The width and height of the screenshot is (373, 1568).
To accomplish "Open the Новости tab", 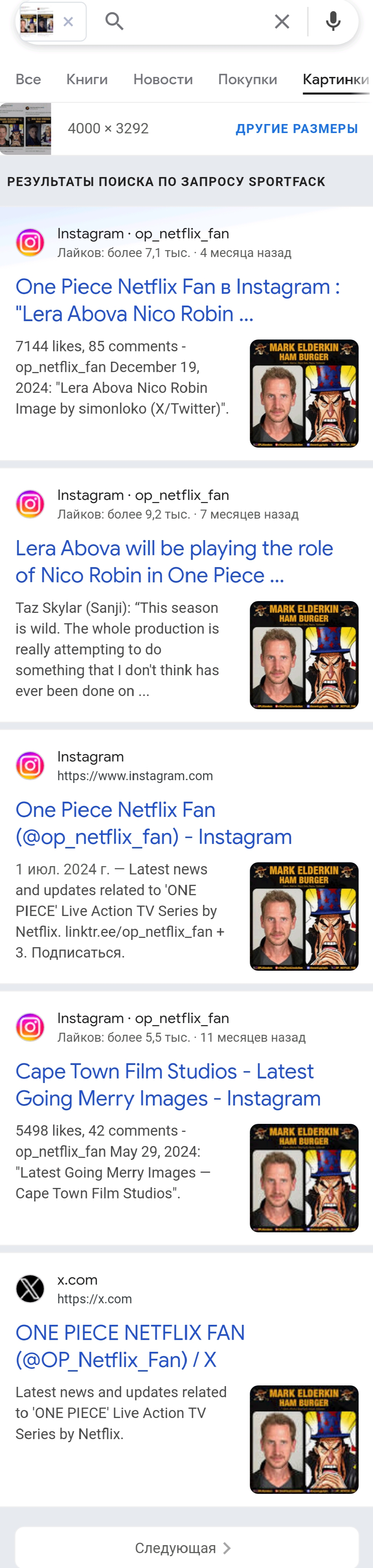I will click(163, 79).
